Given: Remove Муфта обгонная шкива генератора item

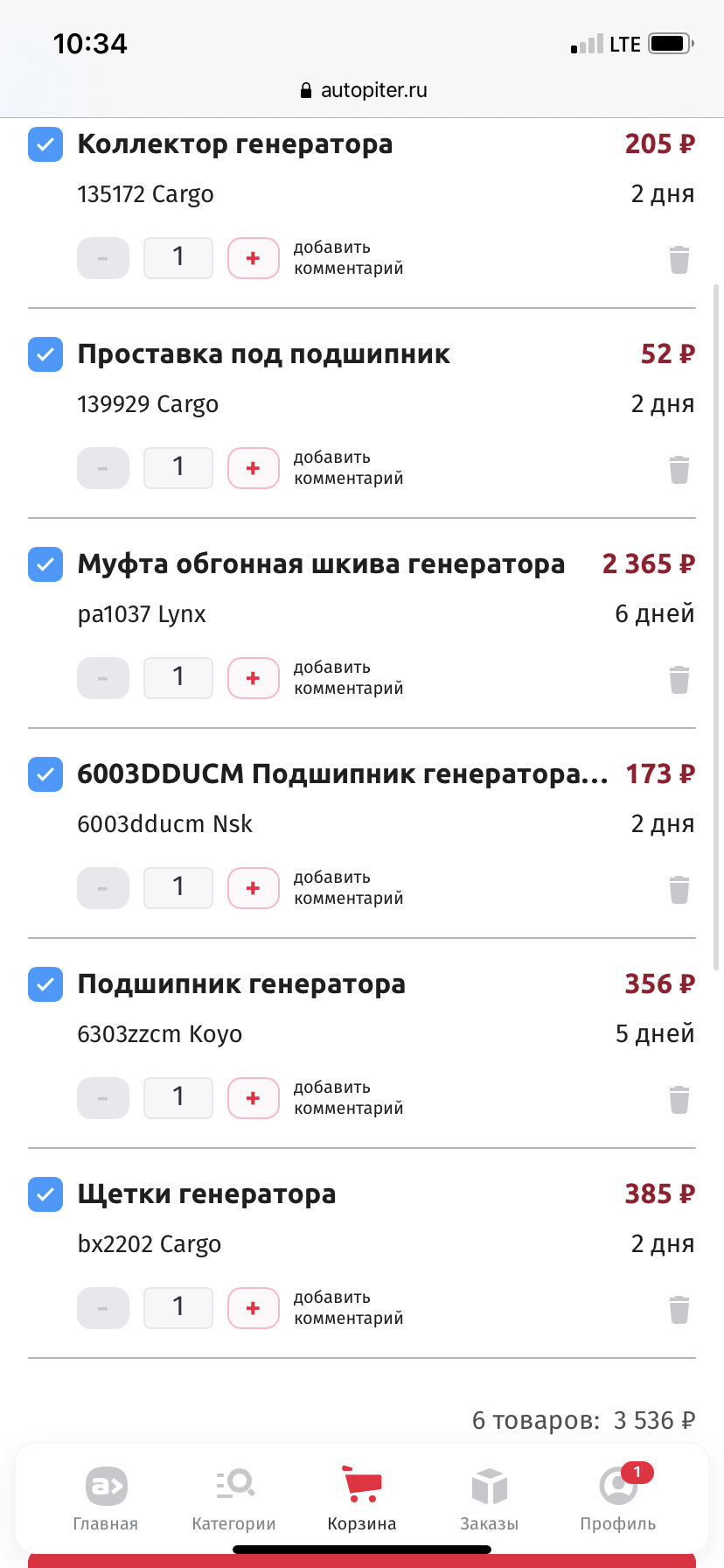Looking at the screenshot, I should [x=679, y=679].
